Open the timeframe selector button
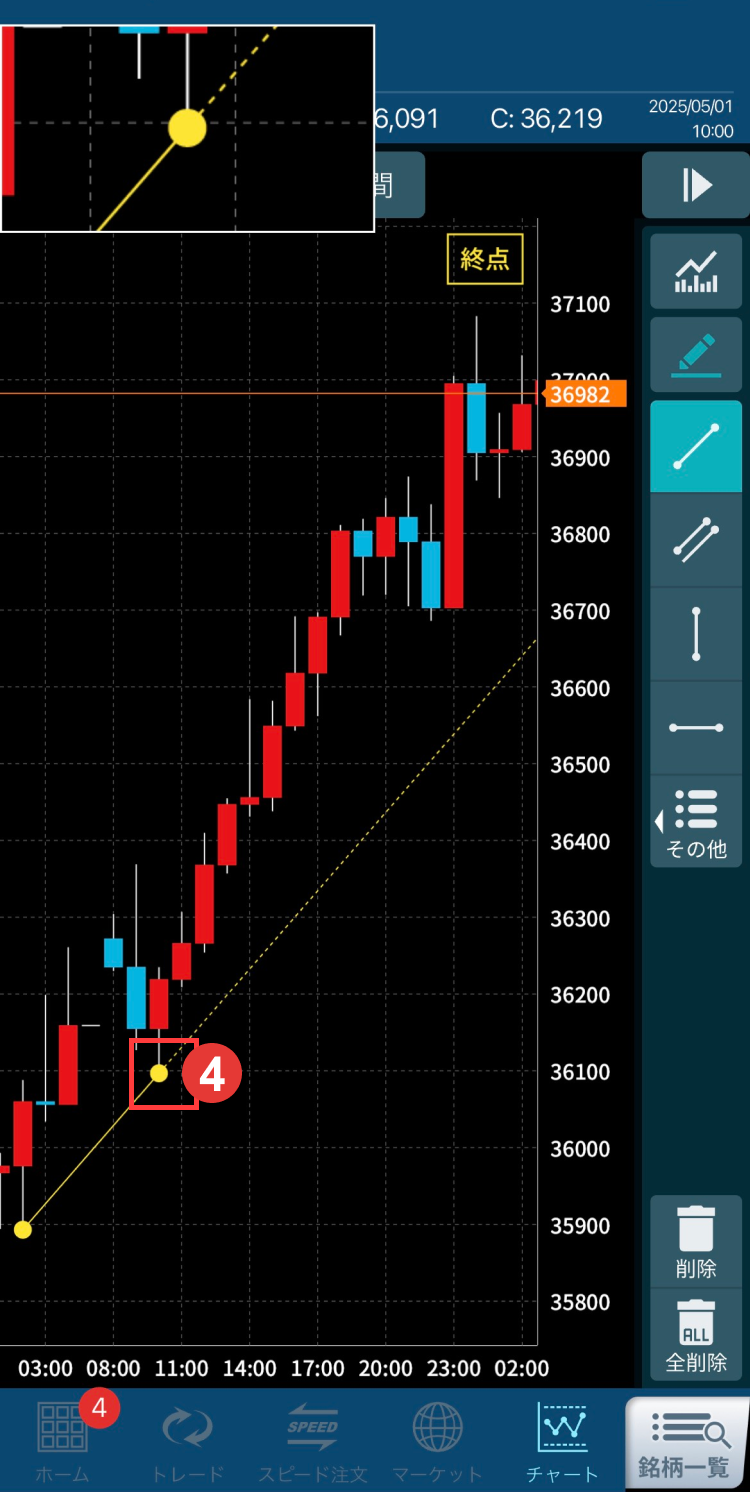This screenshot has width=750, height=1492. [398, 185]
